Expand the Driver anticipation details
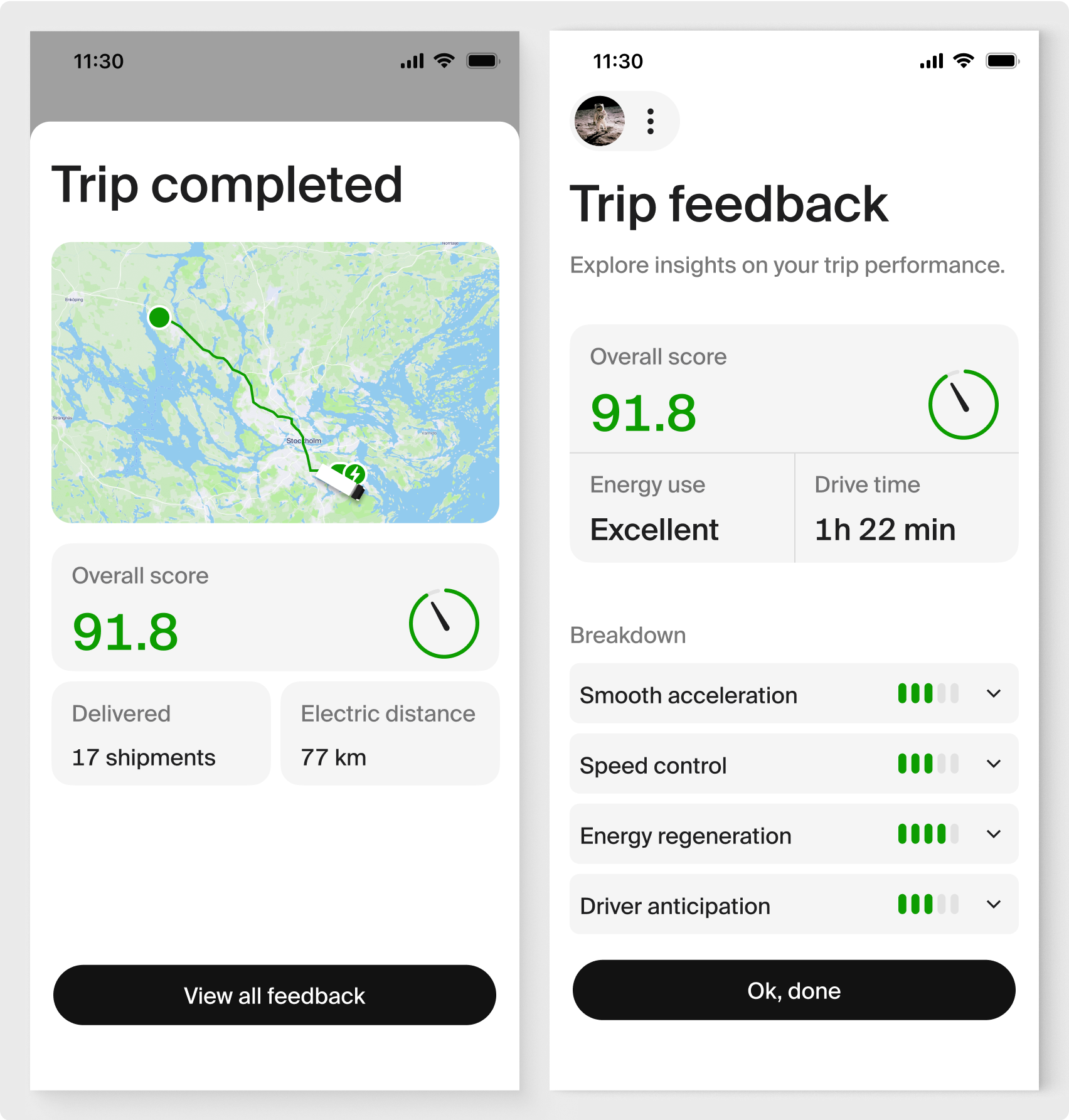Viewport: 1069px width, 1120px height. tap(993, 905)
